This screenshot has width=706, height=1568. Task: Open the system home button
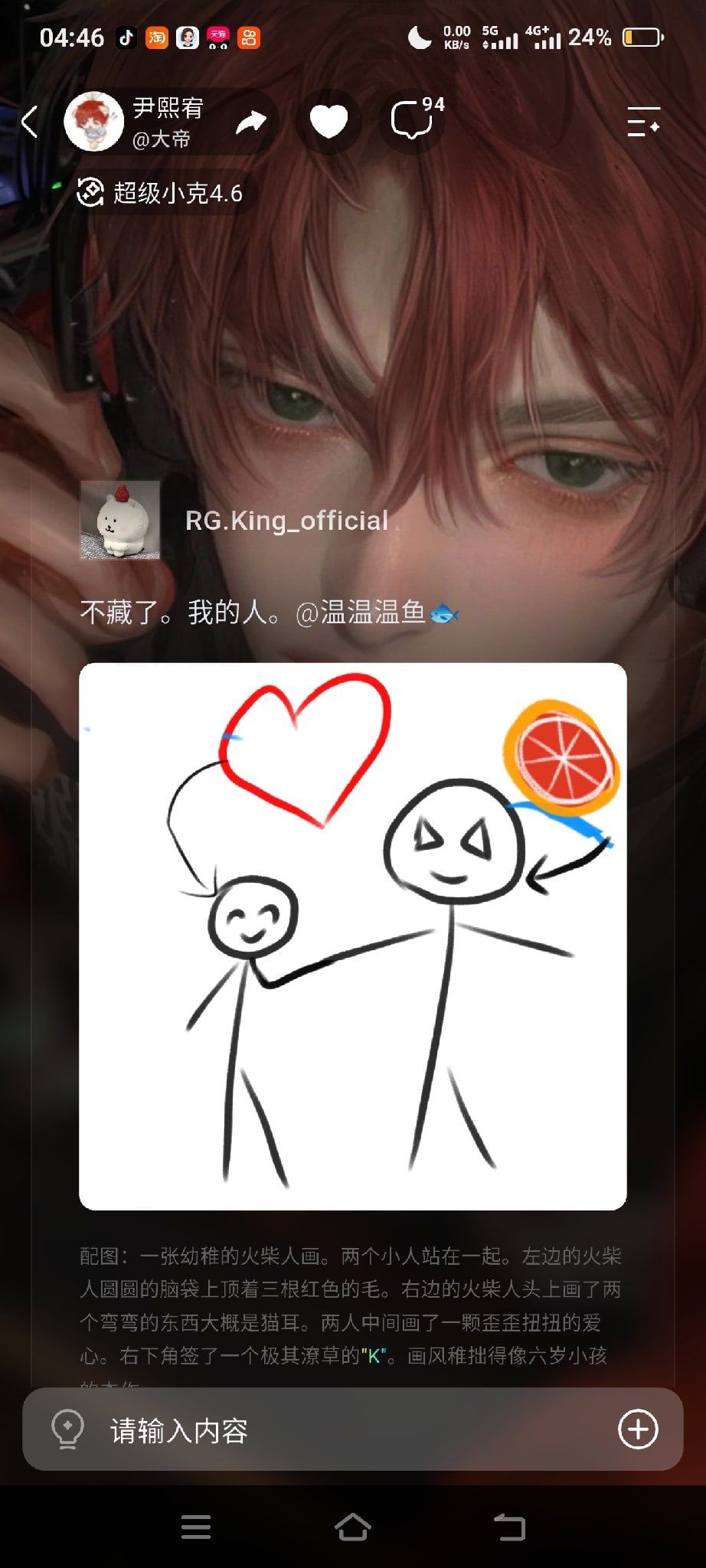(x=353, y=1527)
